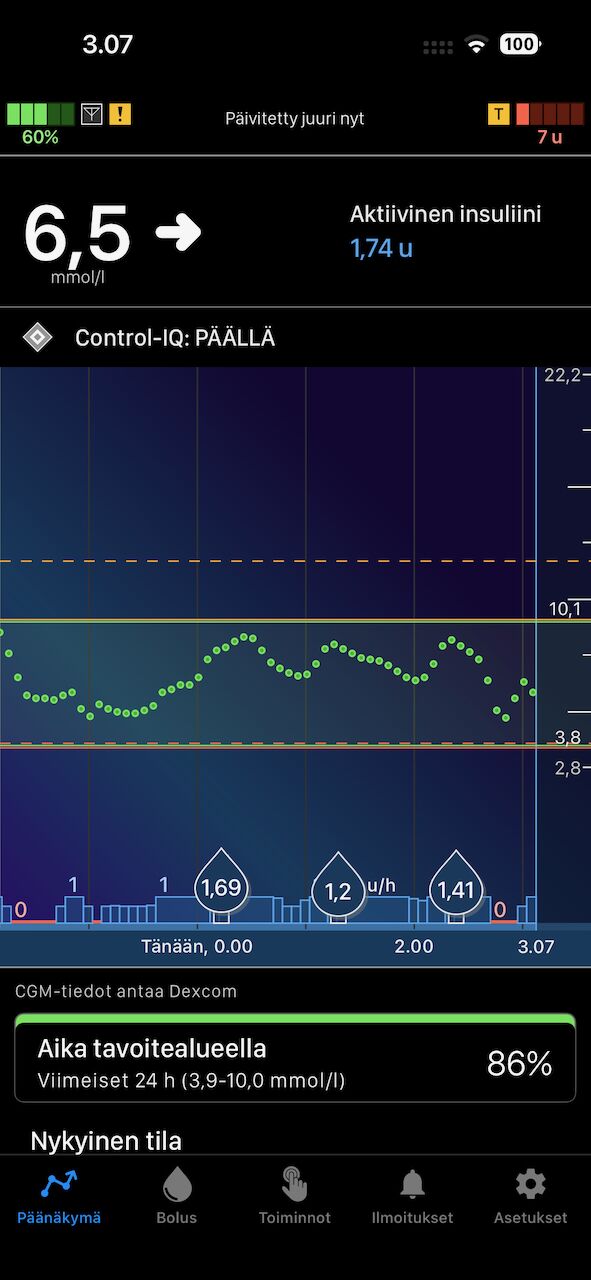Viewport: 591px width, 1280px height.
Task: Select the Päänäkymä tab
Action: [x=59, y=1196]
